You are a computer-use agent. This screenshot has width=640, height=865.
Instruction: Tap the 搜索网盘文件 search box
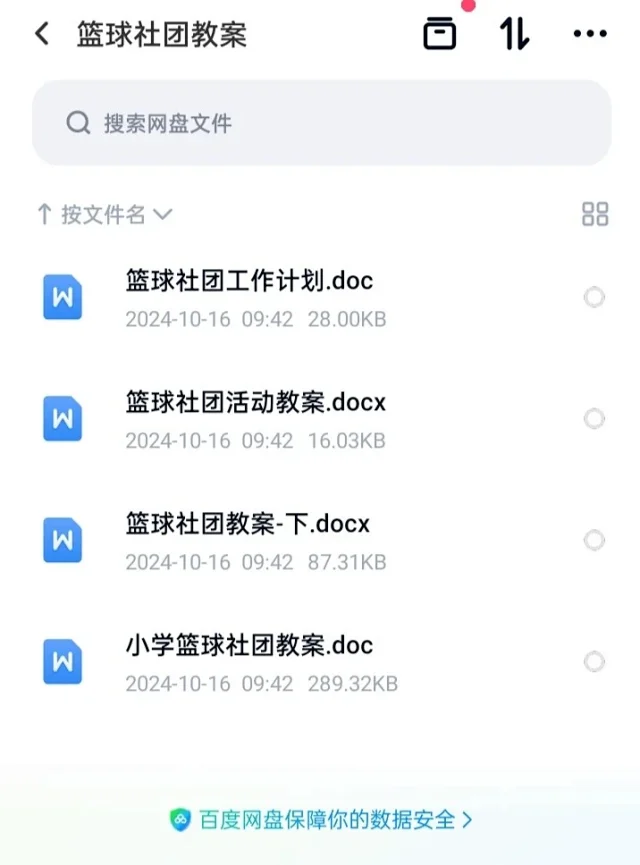[x=321, y=123]
